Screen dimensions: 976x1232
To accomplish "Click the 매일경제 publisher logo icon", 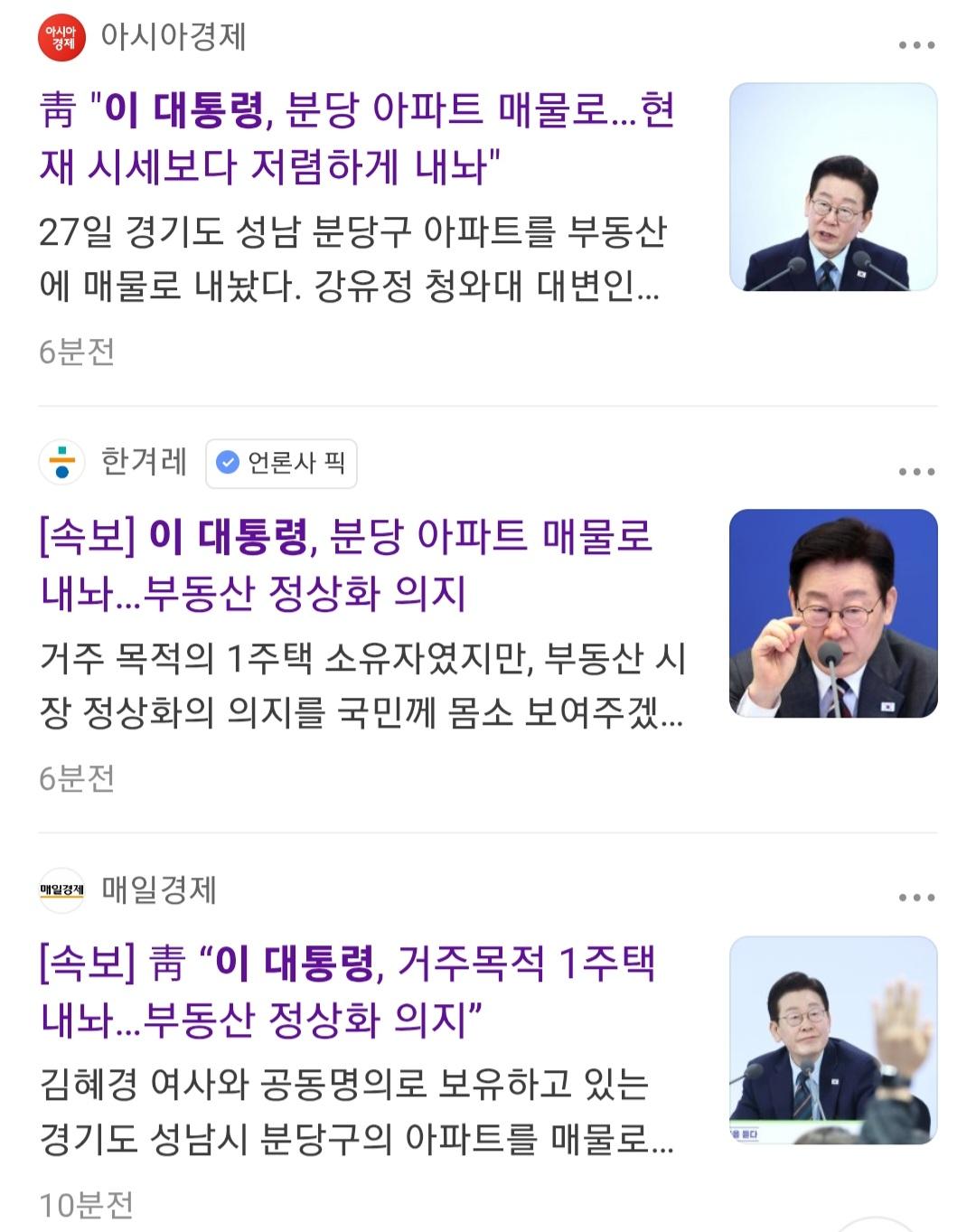I will tap(60, 889).
